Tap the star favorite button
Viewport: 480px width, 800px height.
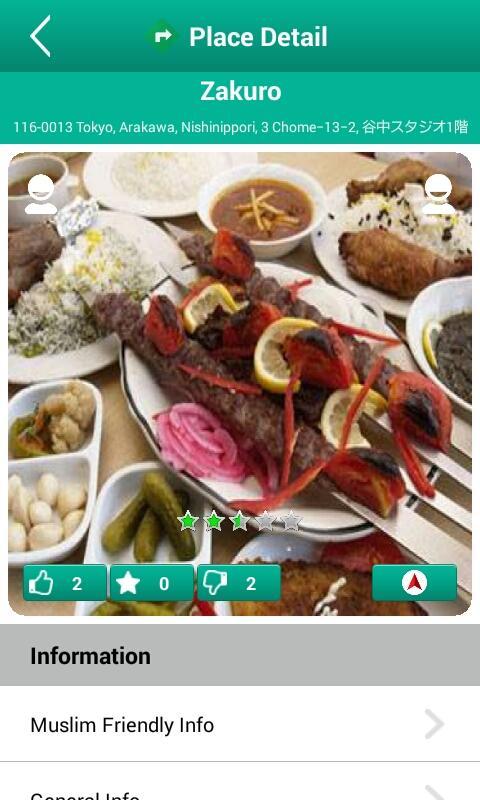(152, 583)
